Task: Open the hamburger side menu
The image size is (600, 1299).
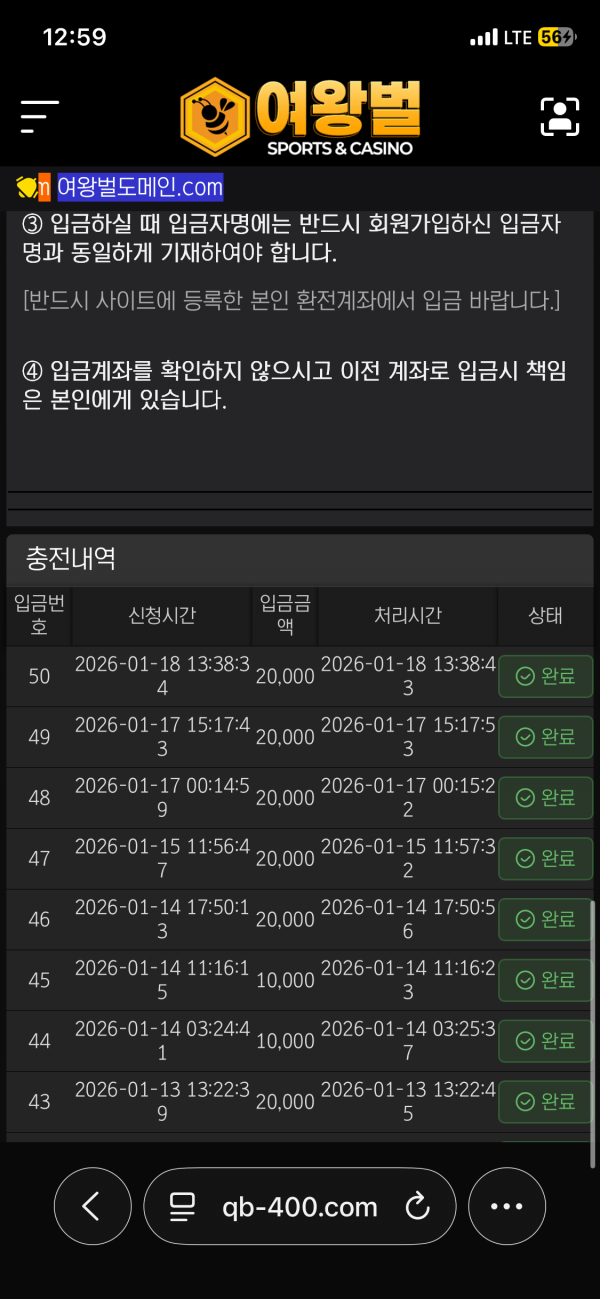Action: 40,117
